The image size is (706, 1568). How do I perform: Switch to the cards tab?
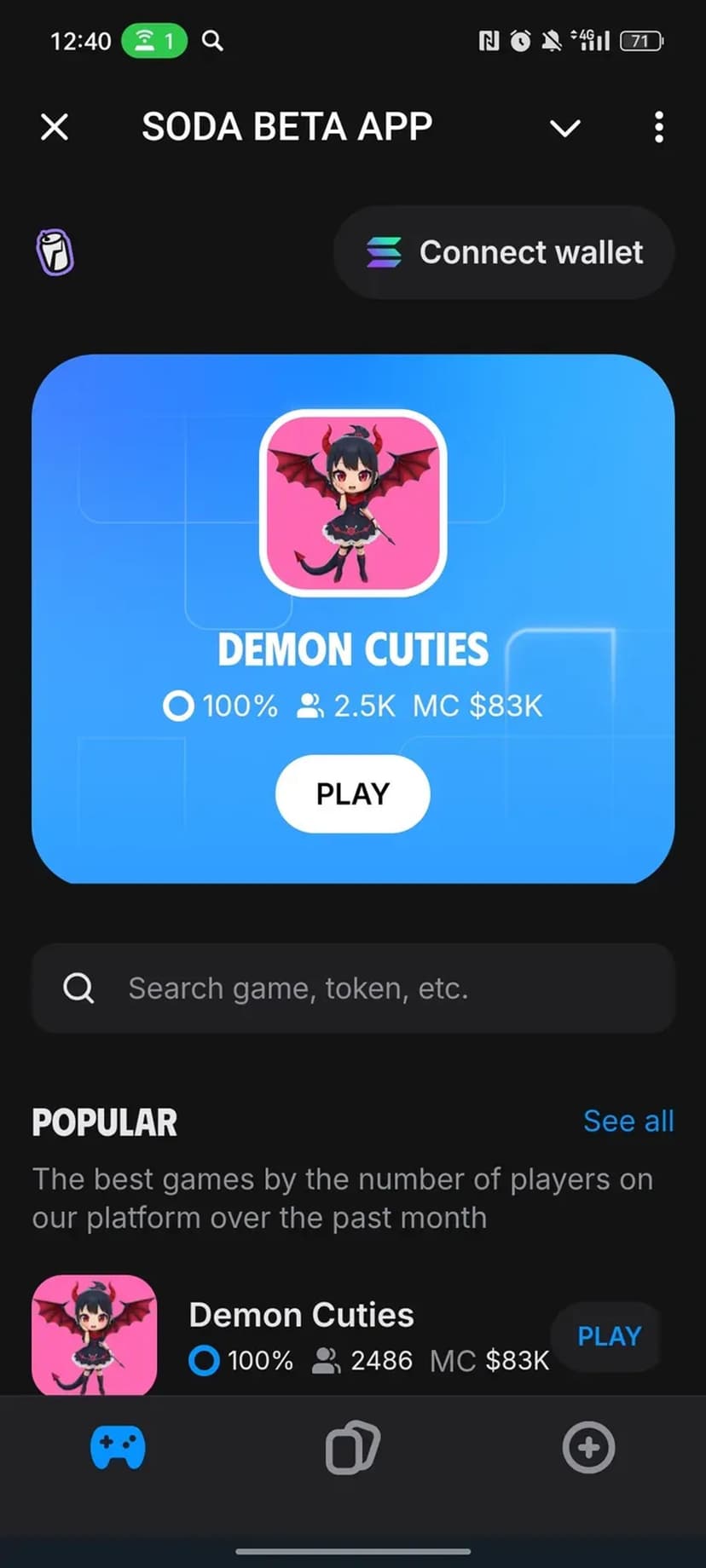click(352, 1447)
